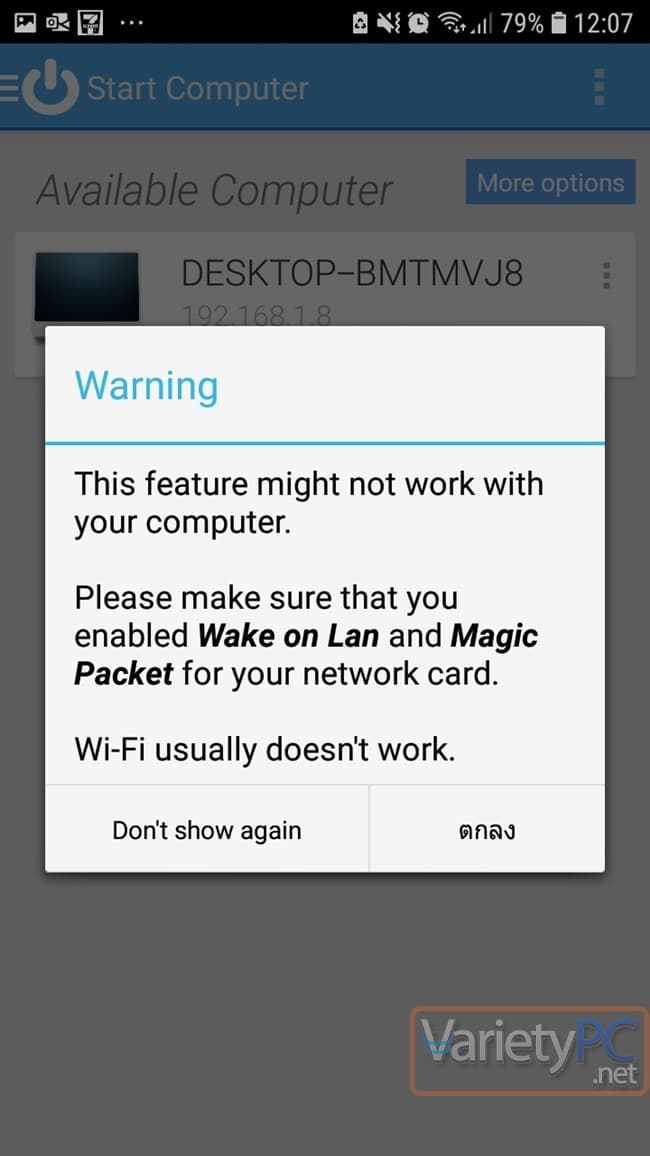Tap the More options button
650x1156 pixels.
551,182
